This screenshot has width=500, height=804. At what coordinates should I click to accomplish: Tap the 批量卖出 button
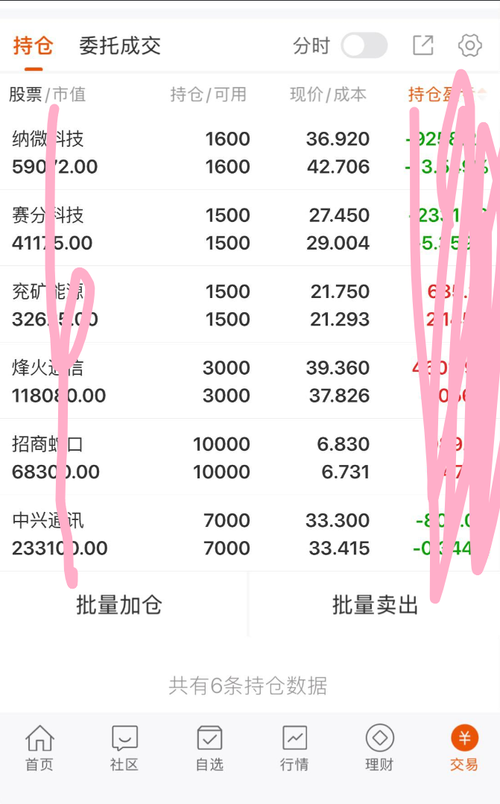coord(375,605)
